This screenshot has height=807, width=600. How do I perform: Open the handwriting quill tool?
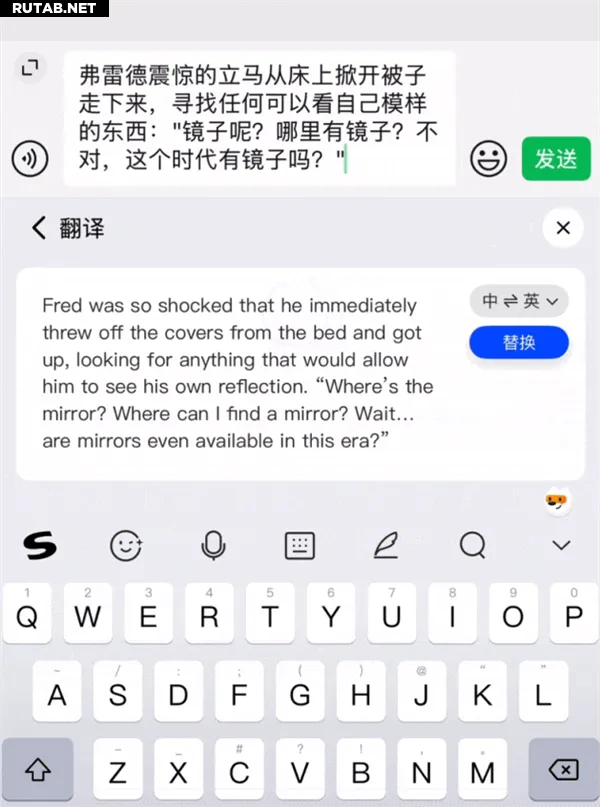pyautogui.click(x=385, y=545)
